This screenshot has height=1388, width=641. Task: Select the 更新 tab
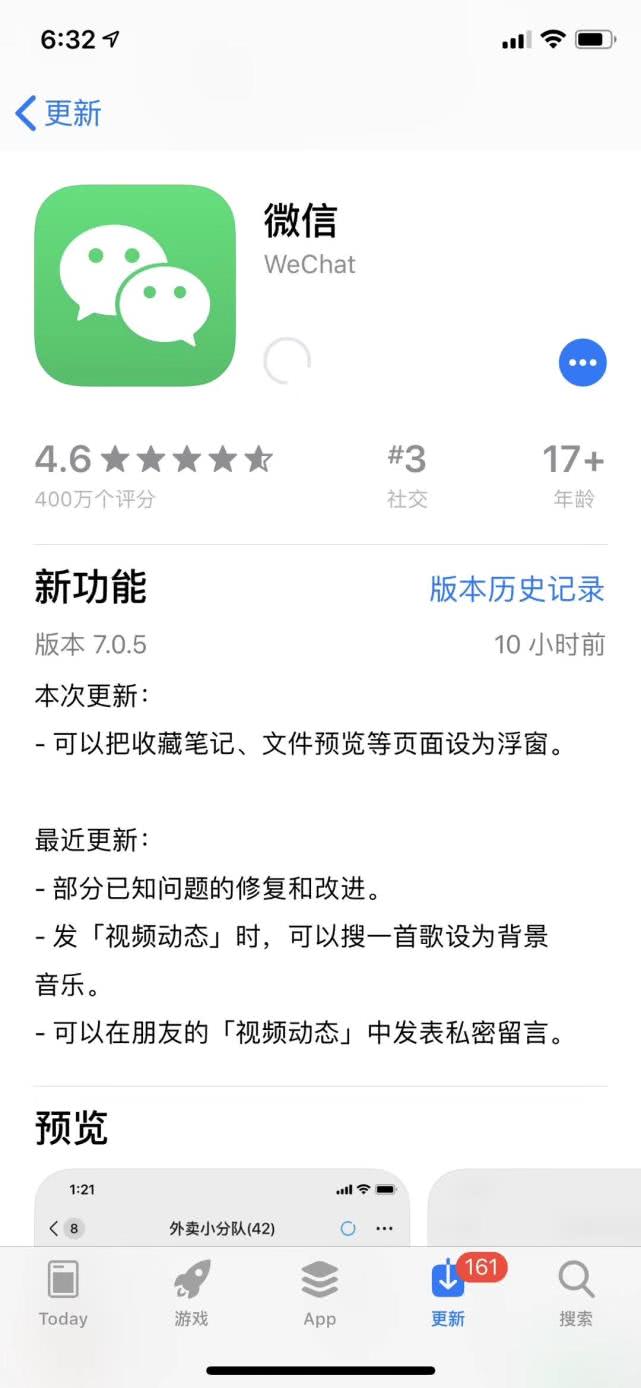tap(448, 1292)
